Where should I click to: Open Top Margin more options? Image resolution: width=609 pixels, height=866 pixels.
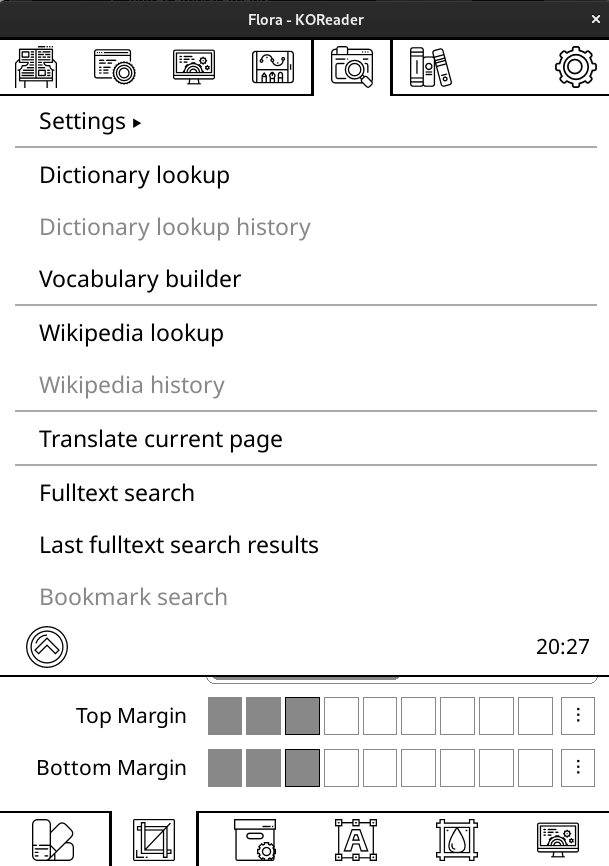pyautogui.click(x=578, y=716)
